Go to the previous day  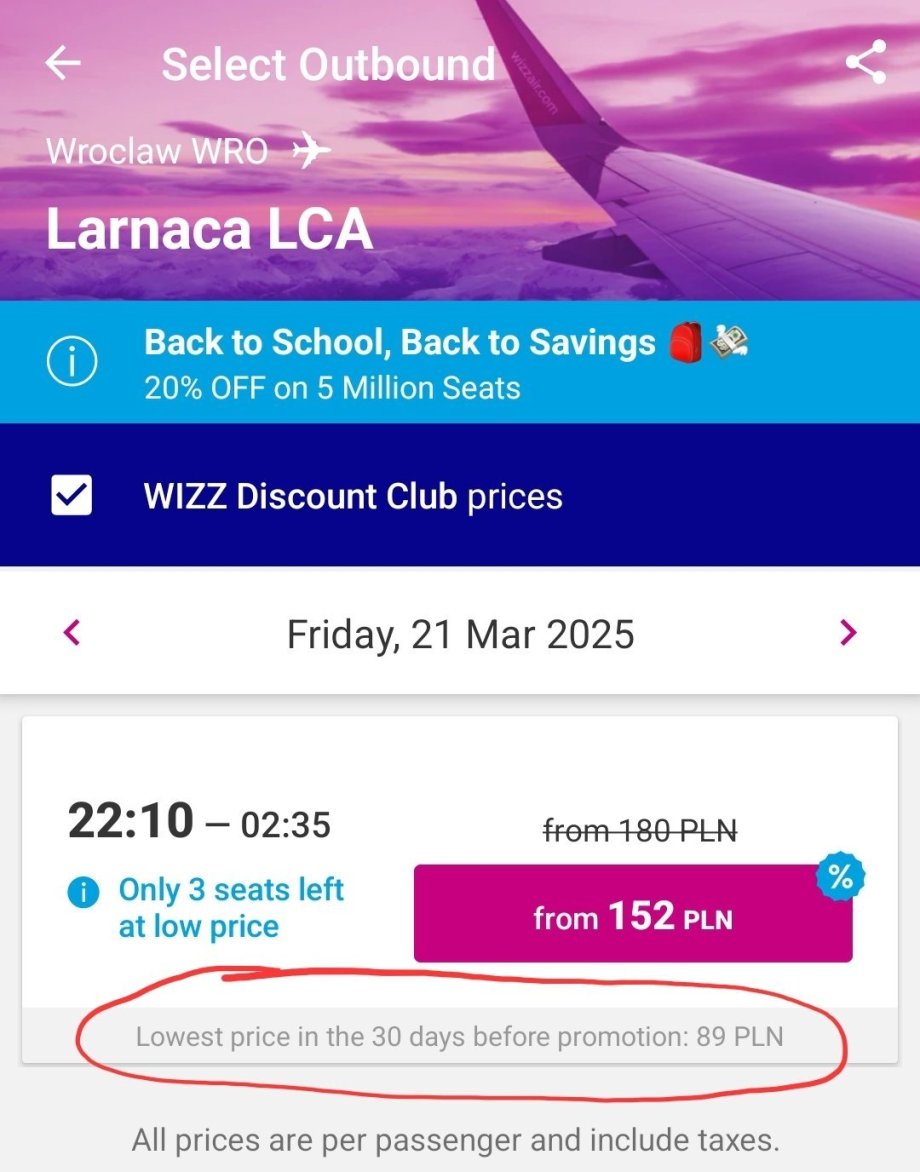(72, 633)
